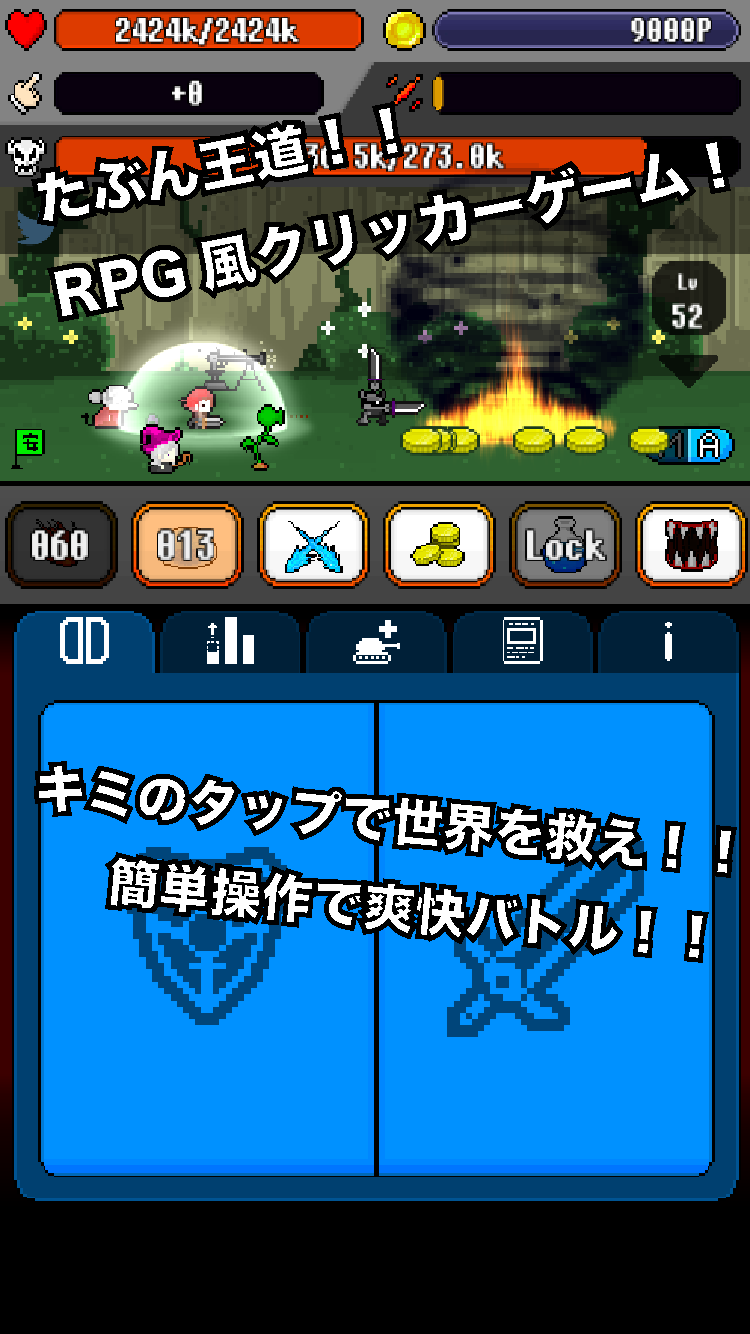750x1334 pixels.
Task: Select the potion slot showing 813
Action: point(188,546)
